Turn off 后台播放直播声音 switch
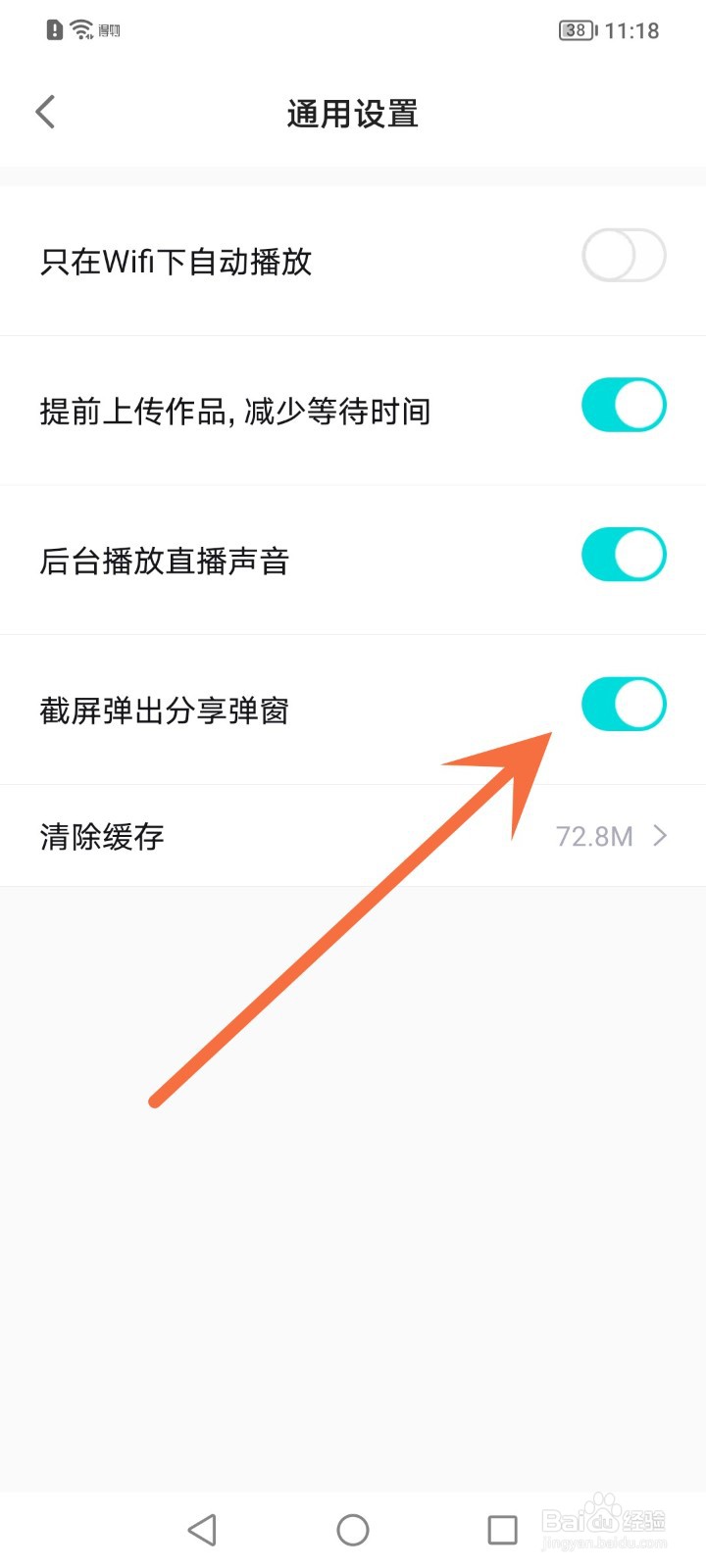This screenshot has height=1568, width=706. click(623, 555)
